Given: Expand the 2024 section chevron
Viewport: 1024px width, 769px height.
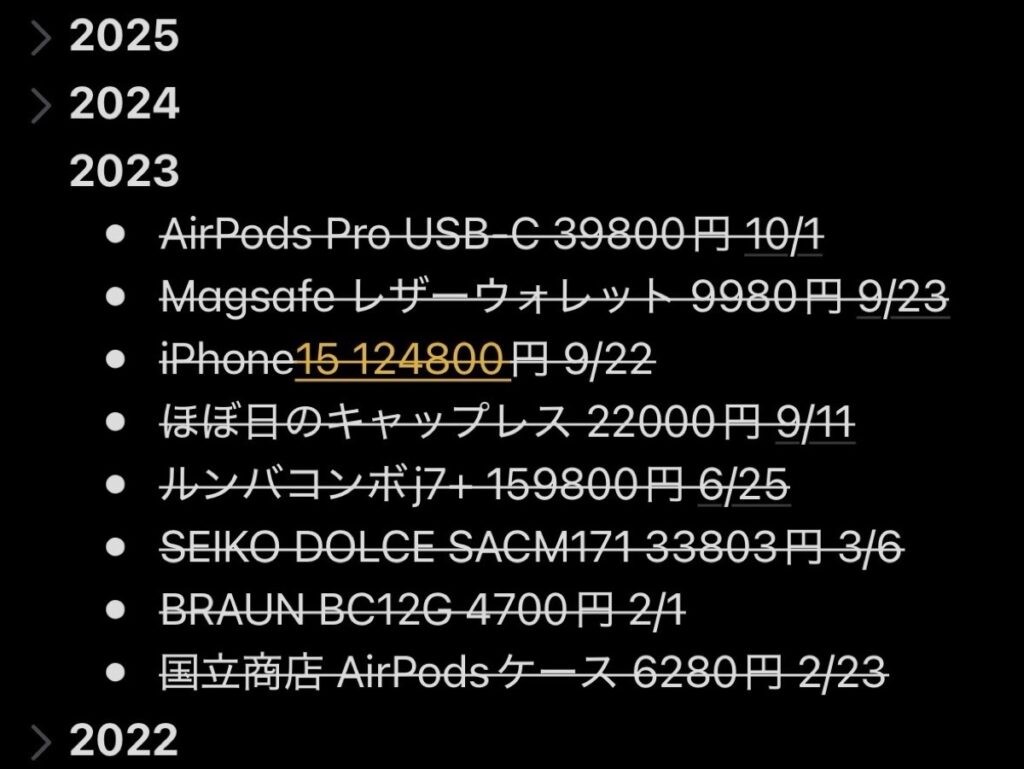Looking at the screenshot, I should [40, 105].
